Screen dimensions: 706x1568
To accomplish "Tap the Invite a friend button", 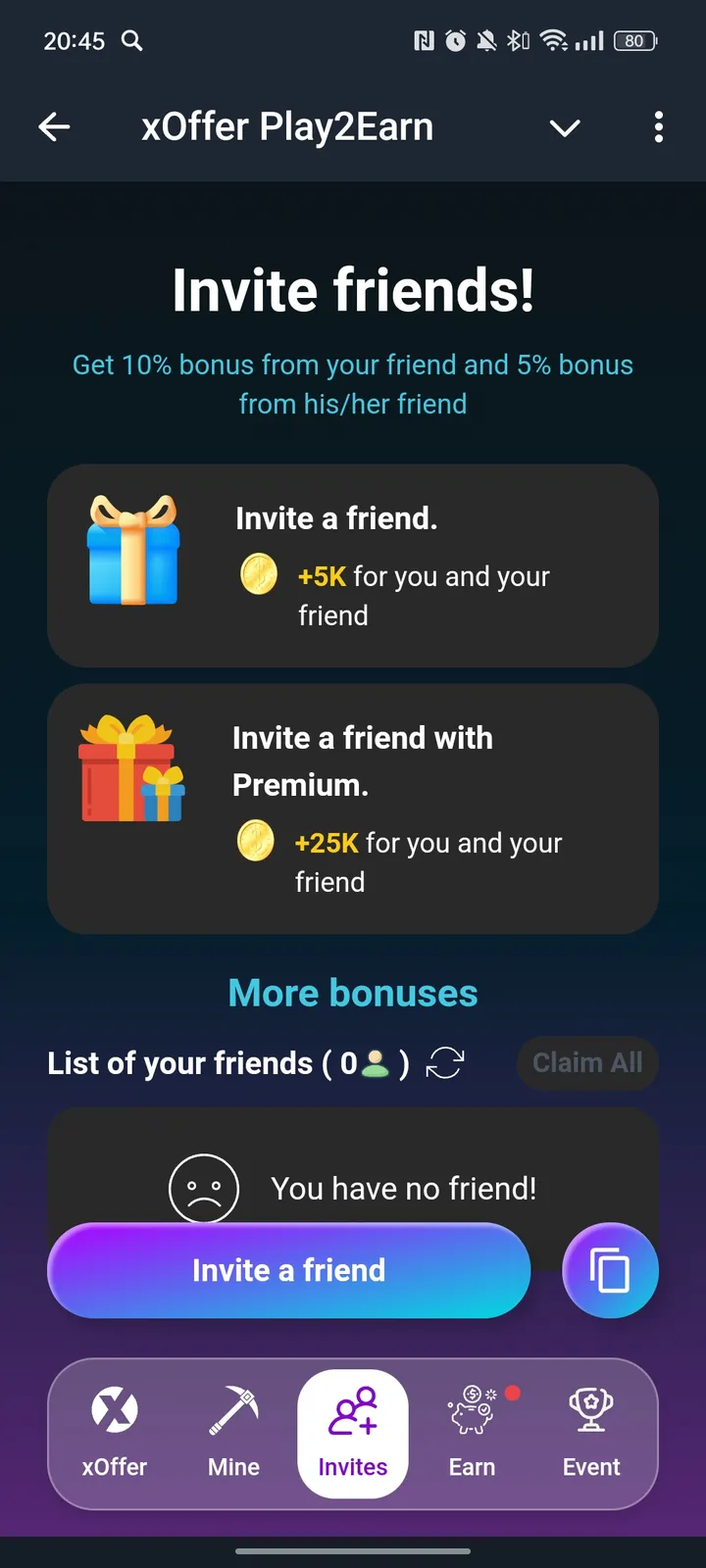I will pyautogui.click(x=289, y=1270).
